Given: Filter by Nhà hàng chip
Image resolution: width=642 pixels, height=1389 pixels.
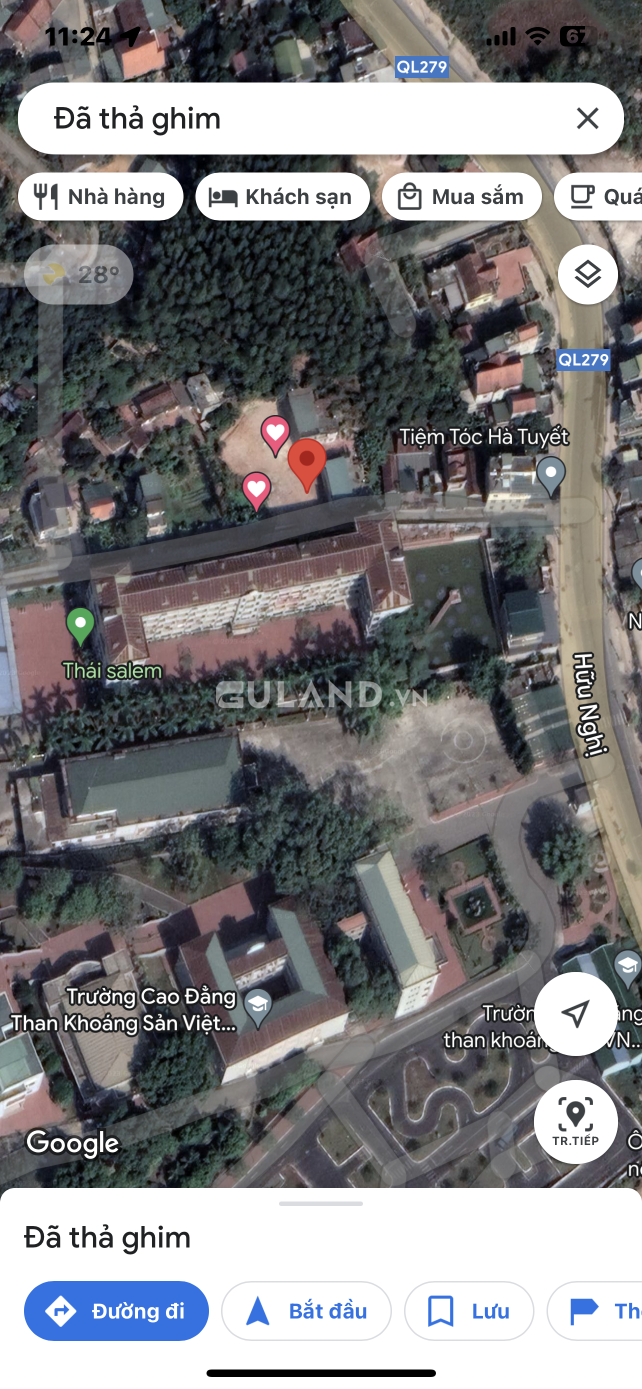Looking at the screenshot, I should (x=101, y=196).
